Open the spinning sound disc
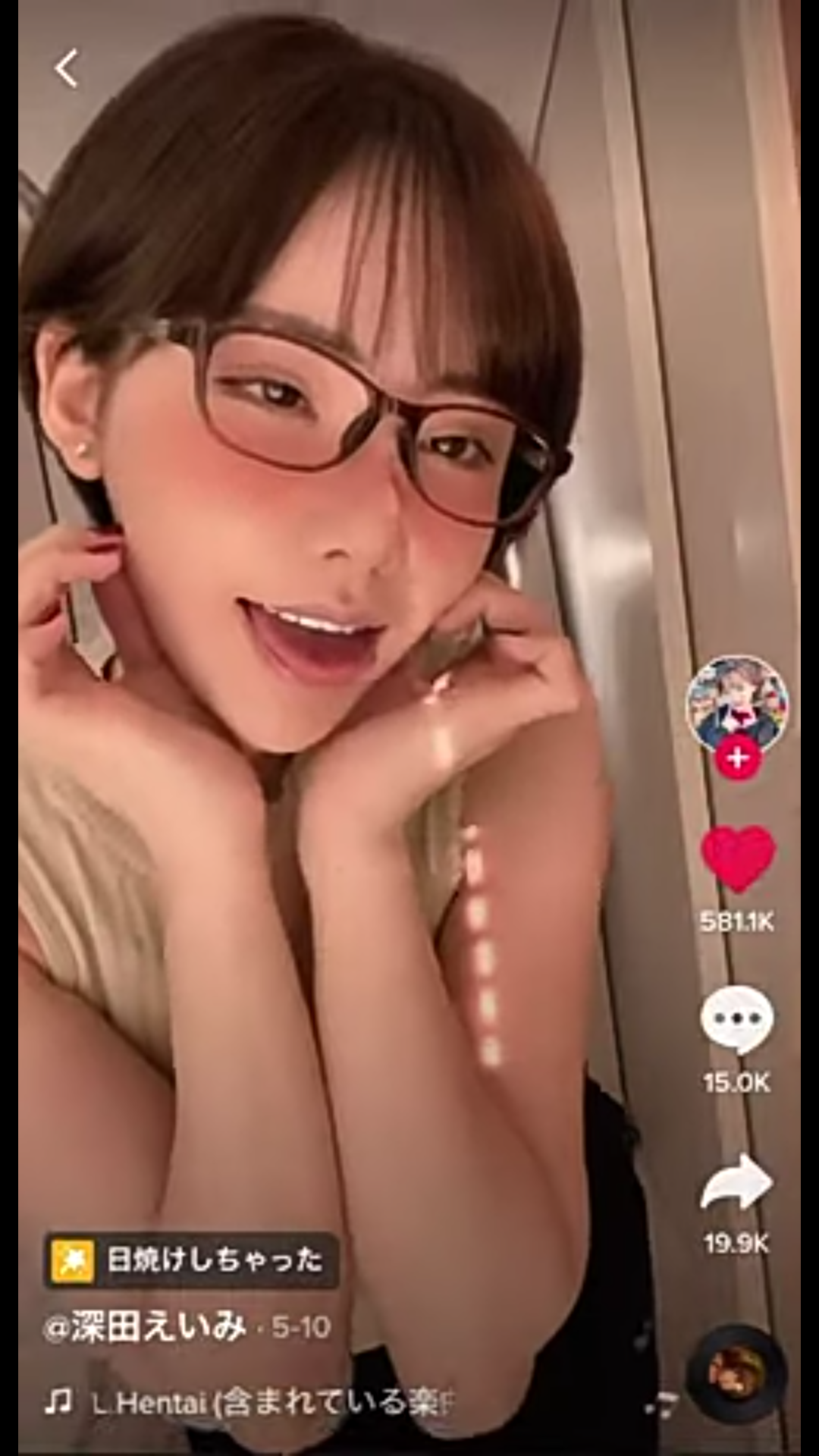Viewport: 819px width, 1456px height. point(736,1374)
